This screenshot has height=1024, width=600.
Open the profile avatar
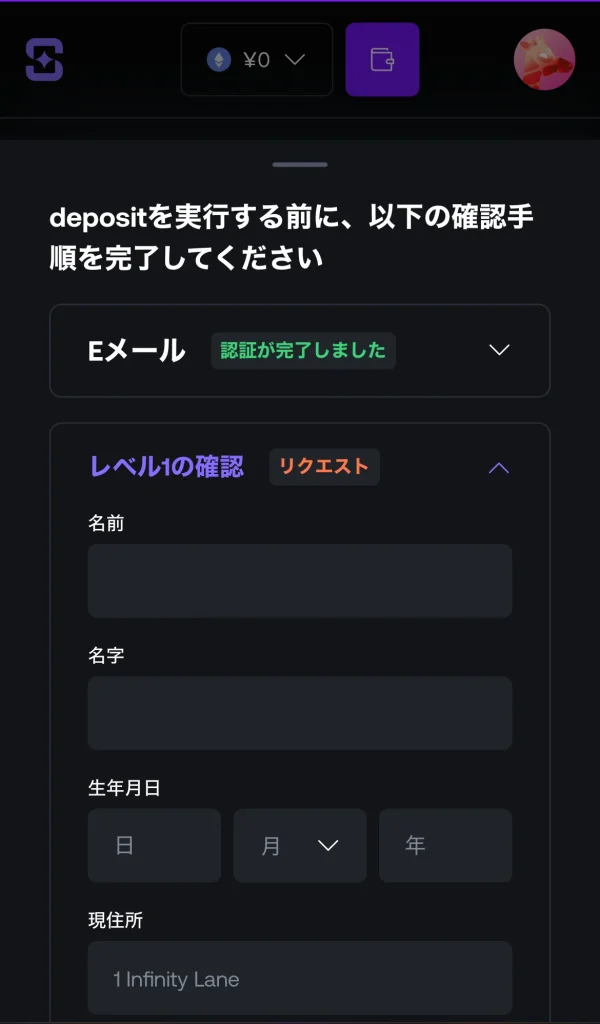pyautogui.click(x=544, y=60)
